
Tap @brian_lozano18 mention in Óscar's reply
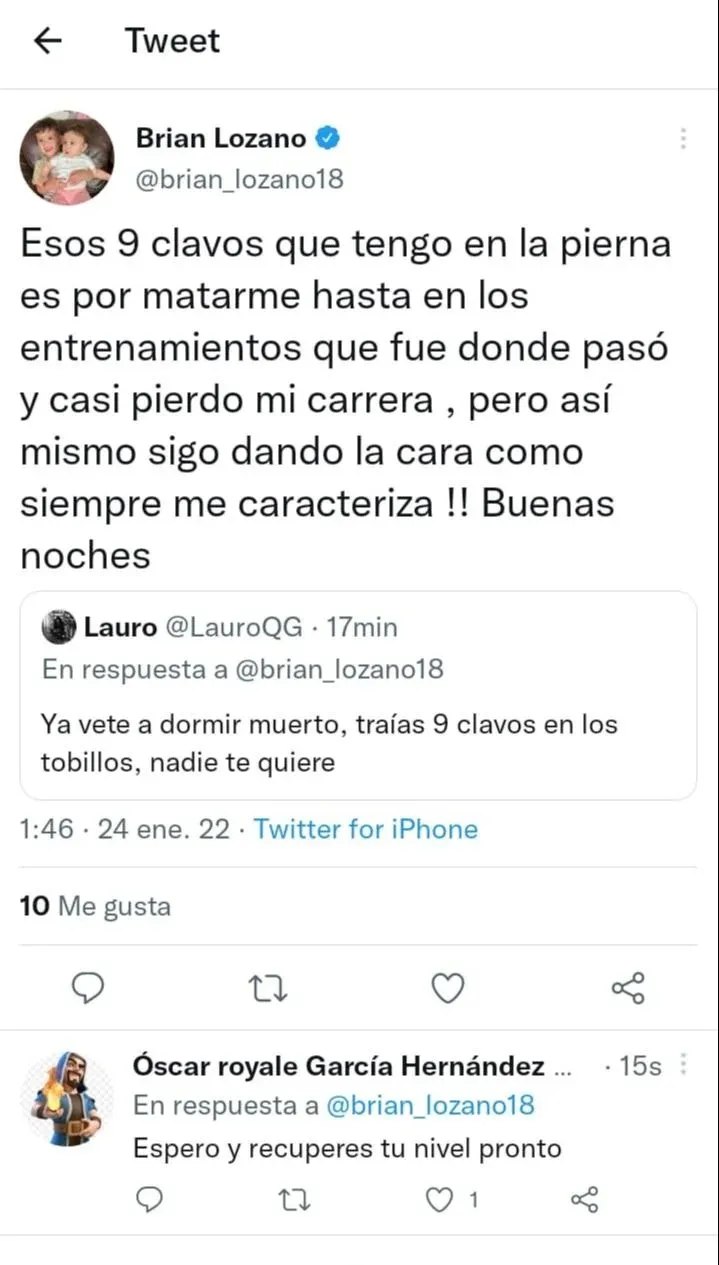(430, 1105)
